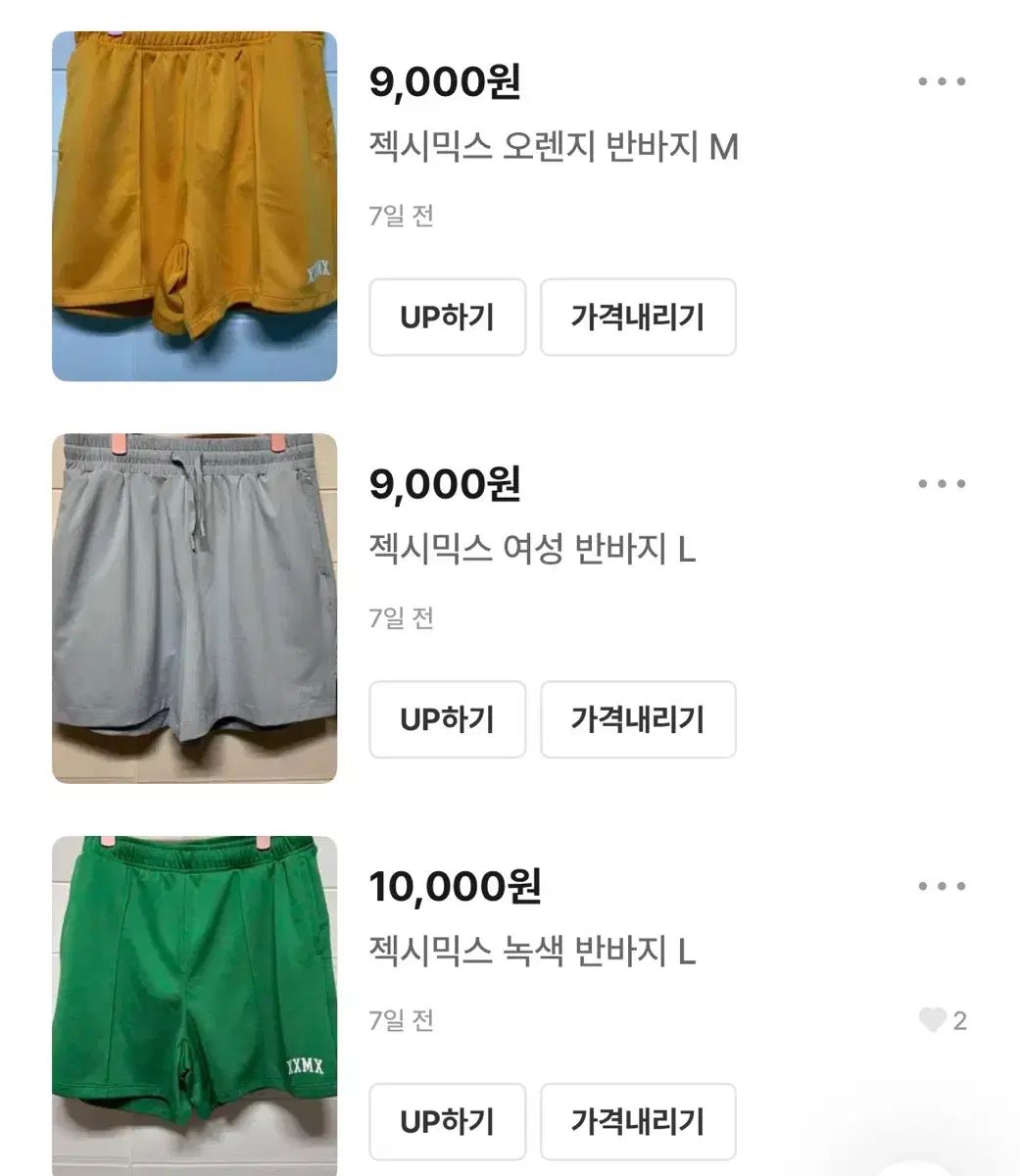Click the 10,000원 price on the green shorts listing
Screen dimensions: 1020x1176
coord(458,887)
